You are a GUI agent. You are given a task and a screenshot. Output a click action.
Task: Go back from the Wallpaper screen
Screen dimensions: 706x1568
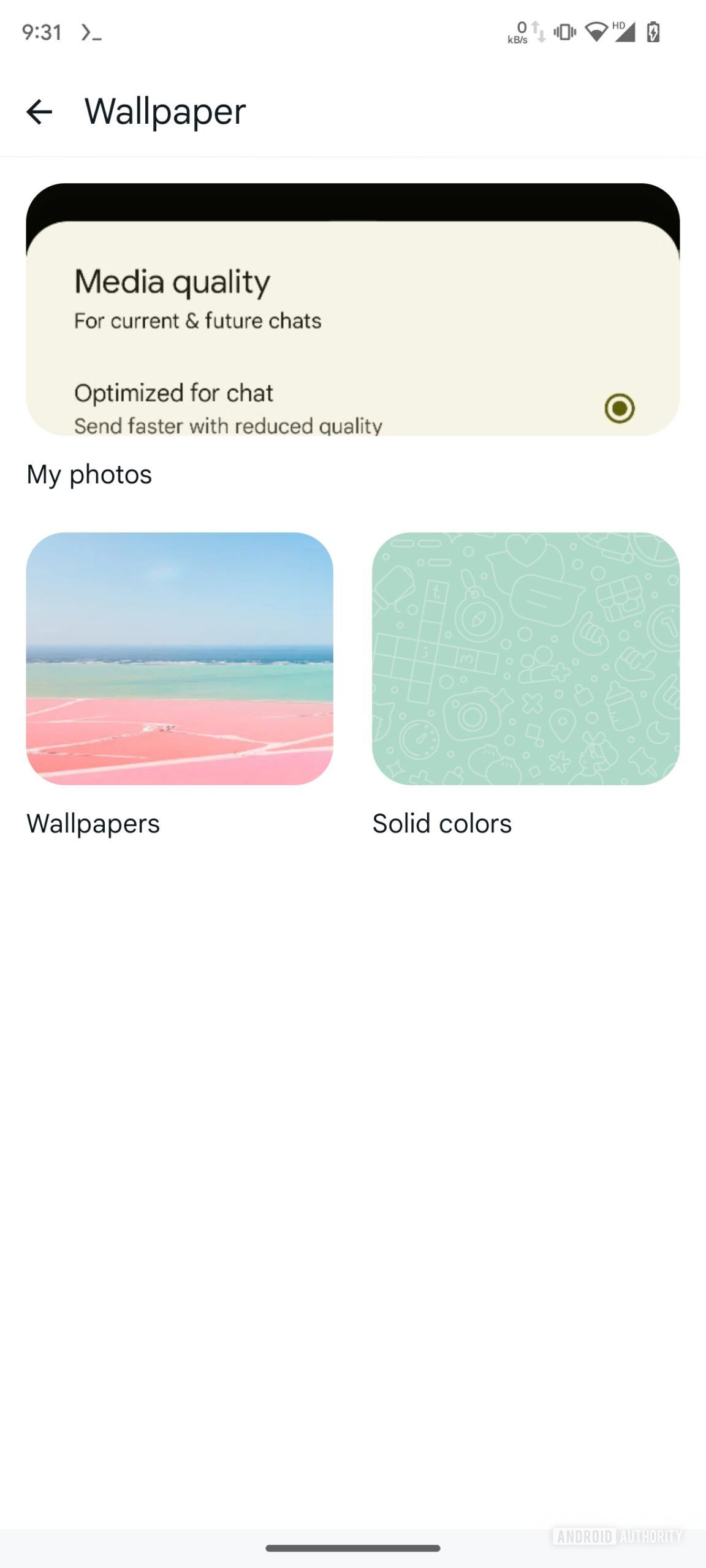pos(39,112)
